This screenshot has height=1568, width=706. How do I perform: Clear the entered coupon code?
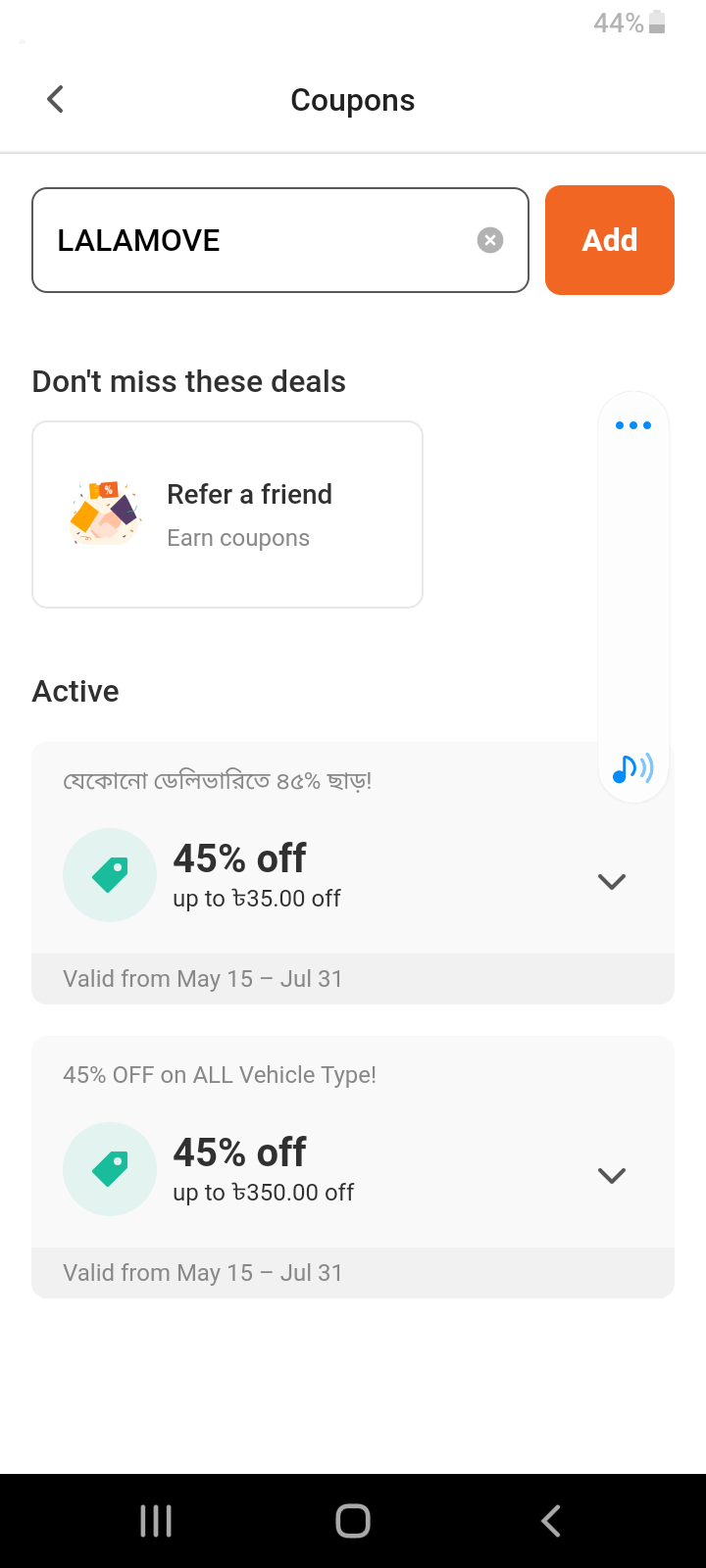490,240
